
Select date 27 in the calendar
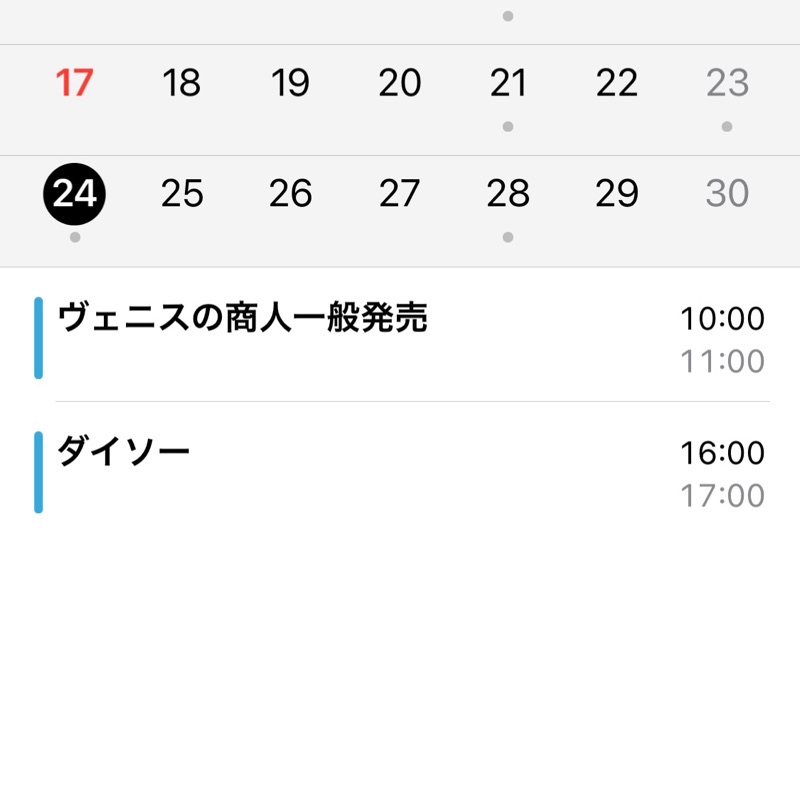(x=399, y=194)
